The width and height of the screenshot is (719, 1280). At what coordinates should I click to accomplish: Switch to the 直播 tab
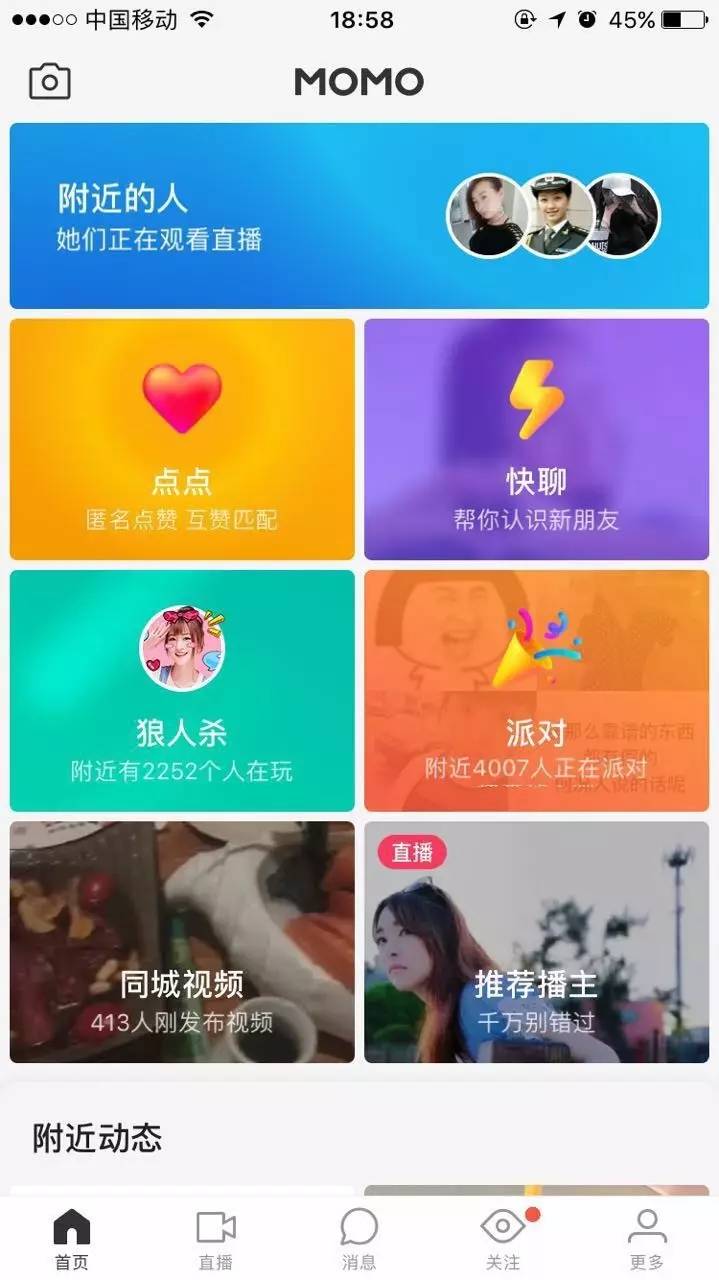(x=215, y=1239)
